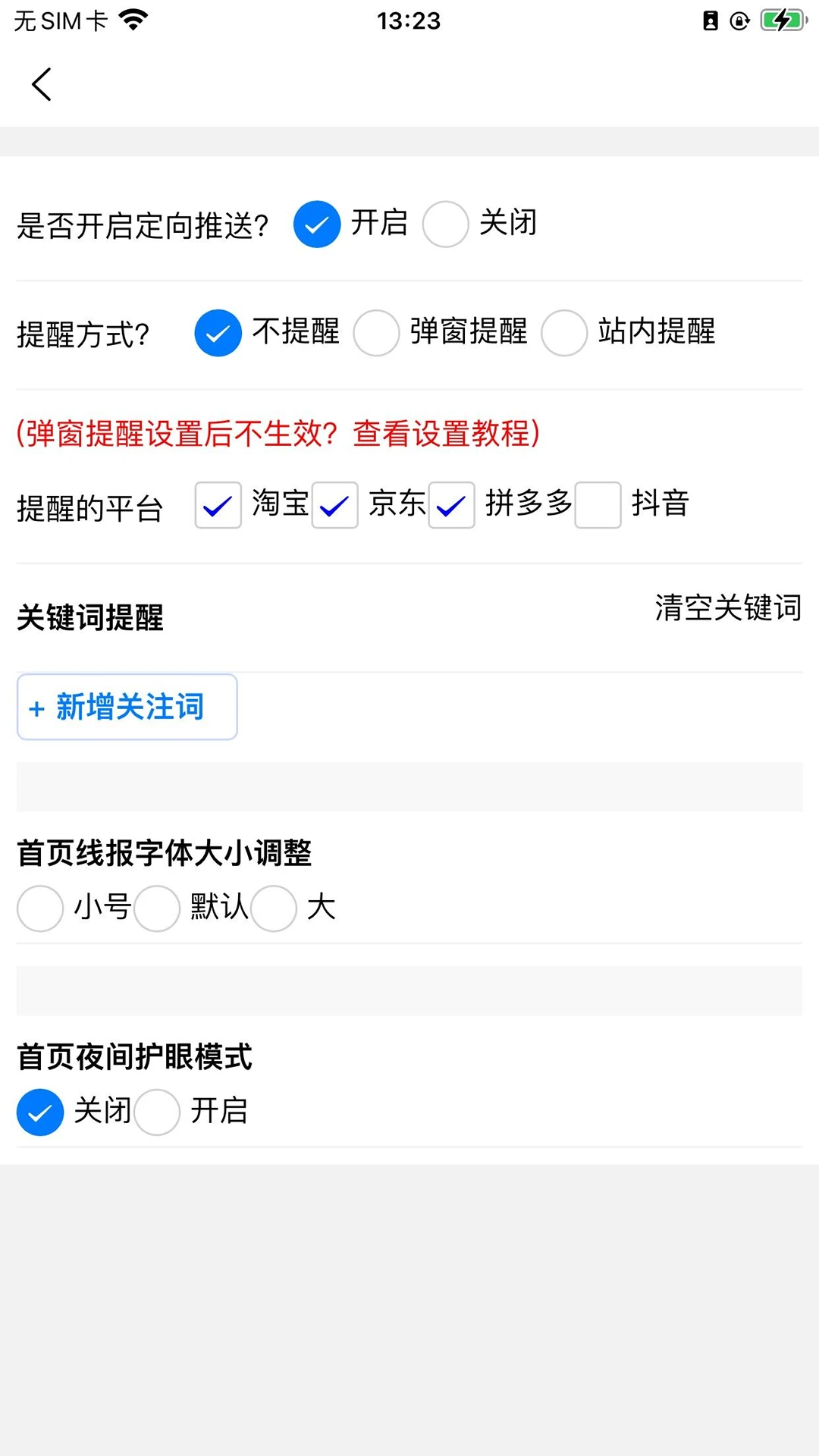Tap the back arrow to return
819x1456 pixels.
pos(42,83)
